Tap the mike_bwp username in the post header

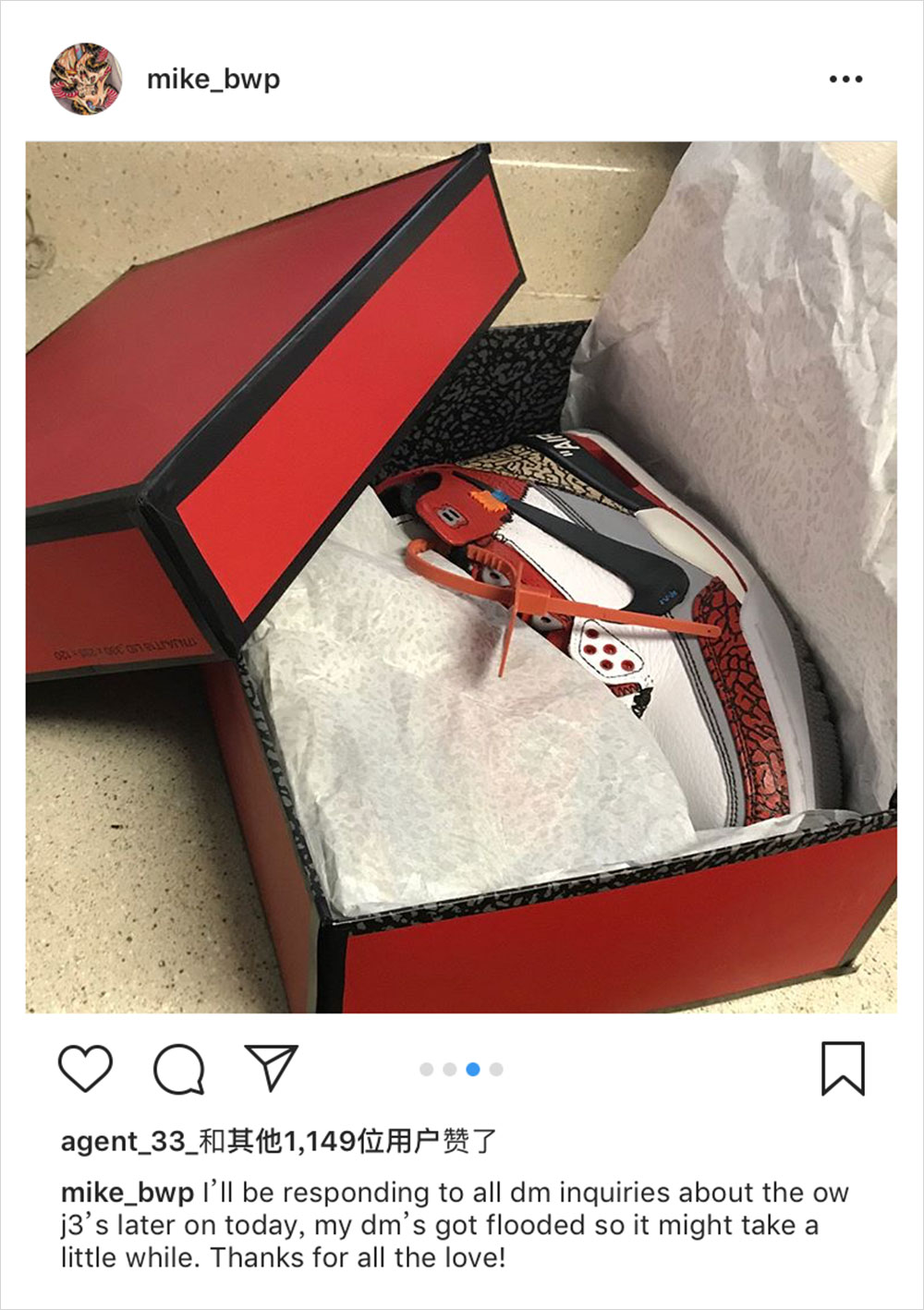click(x=213, y=79)
